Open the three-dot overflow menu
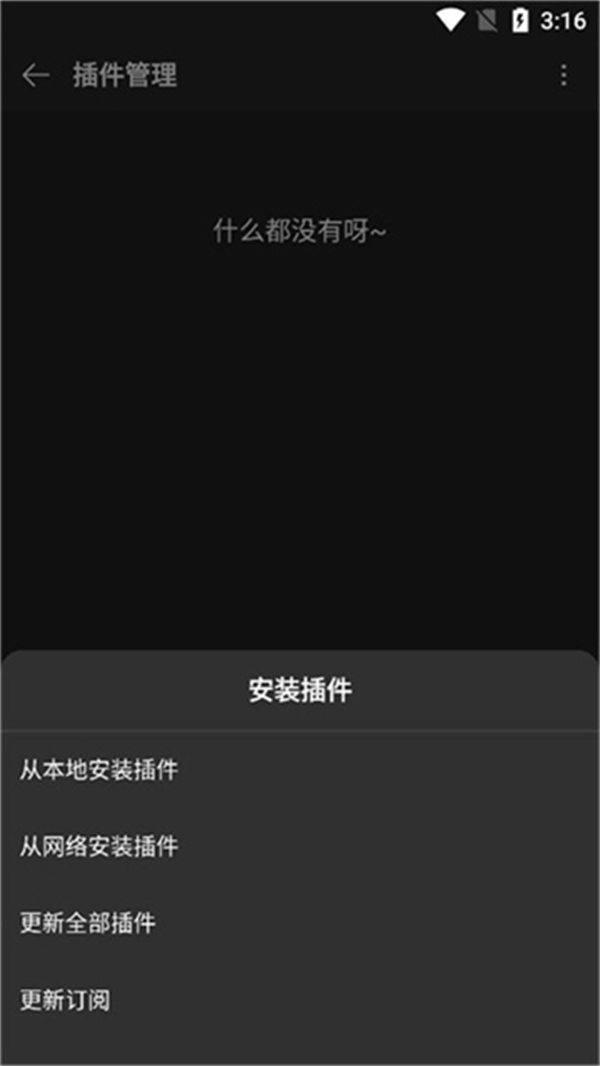Viewport: 600px width, 1066px height. [564, 76]
